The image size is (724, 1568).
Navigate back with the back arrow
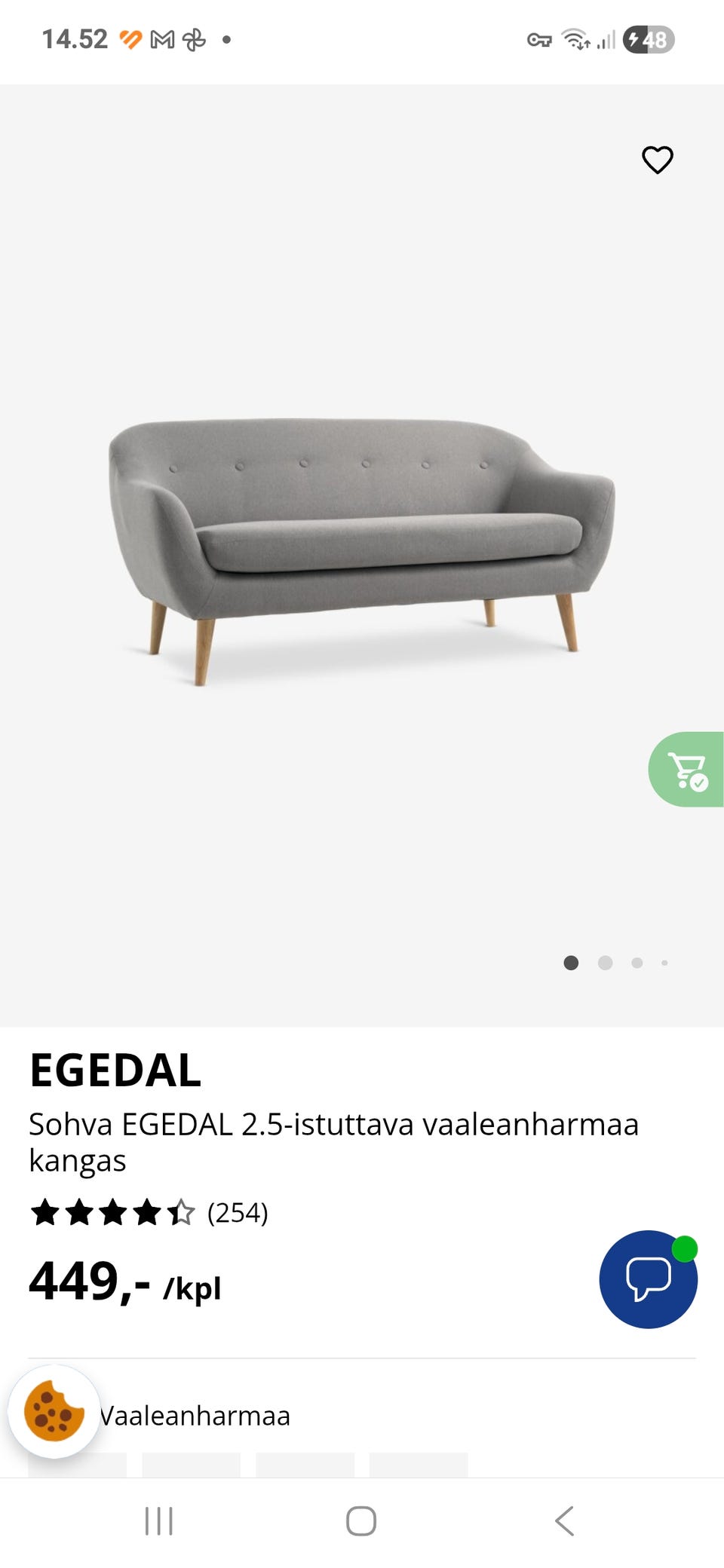pos(564,1521)
